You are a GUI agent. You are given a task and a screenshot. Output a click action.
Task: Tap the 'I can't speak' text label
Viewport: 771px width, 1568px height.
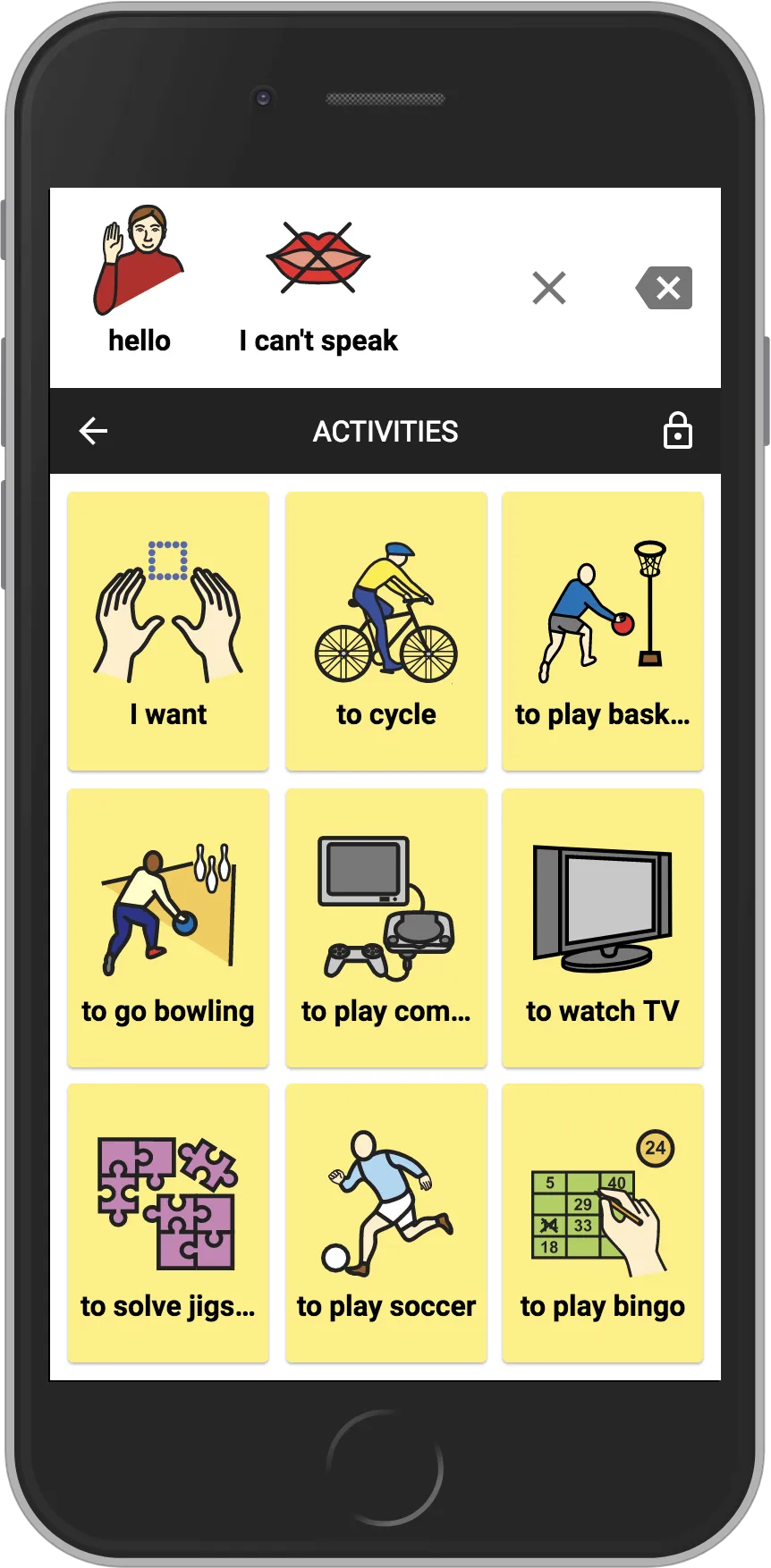pyautogui.click(x=318, y=340)
